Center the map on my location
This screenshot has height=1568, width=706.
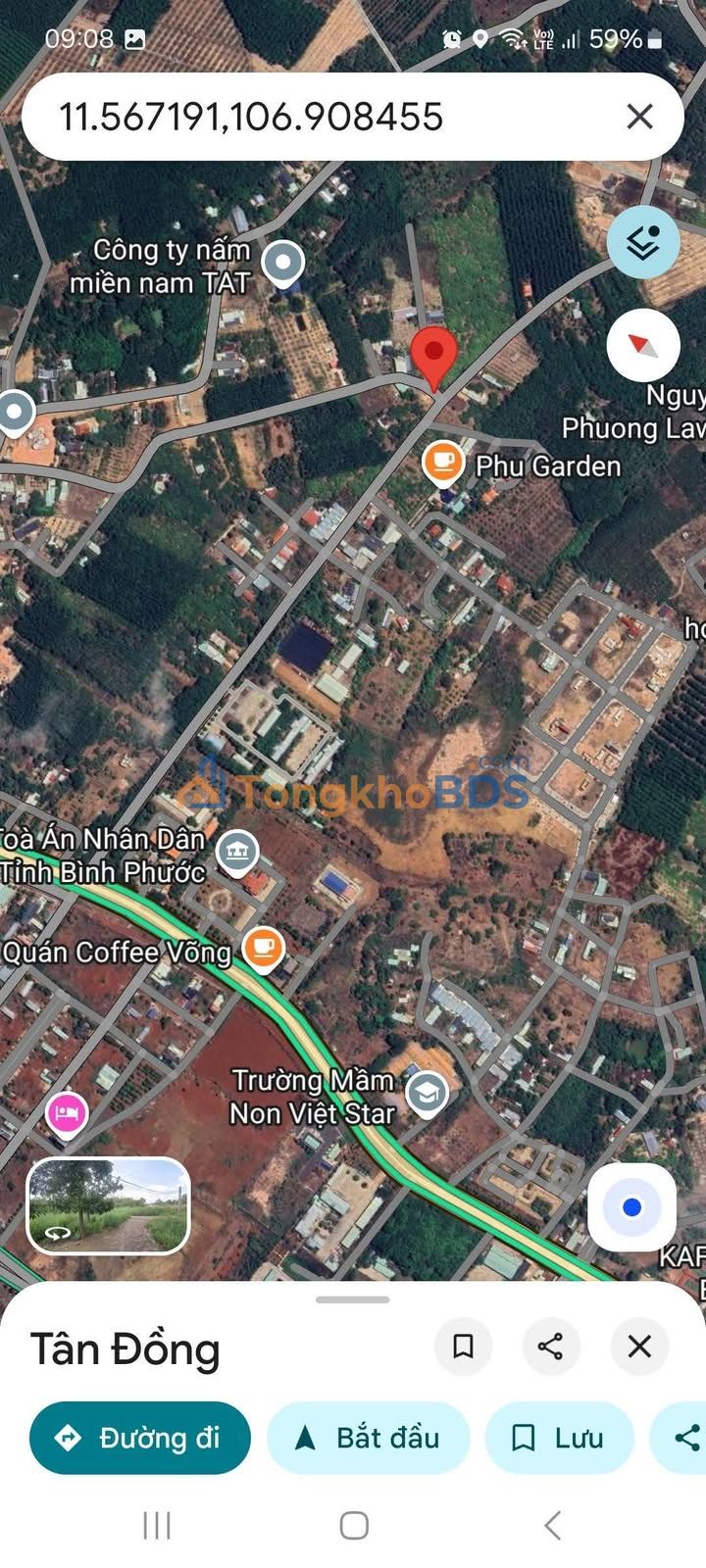(632, 1207)
